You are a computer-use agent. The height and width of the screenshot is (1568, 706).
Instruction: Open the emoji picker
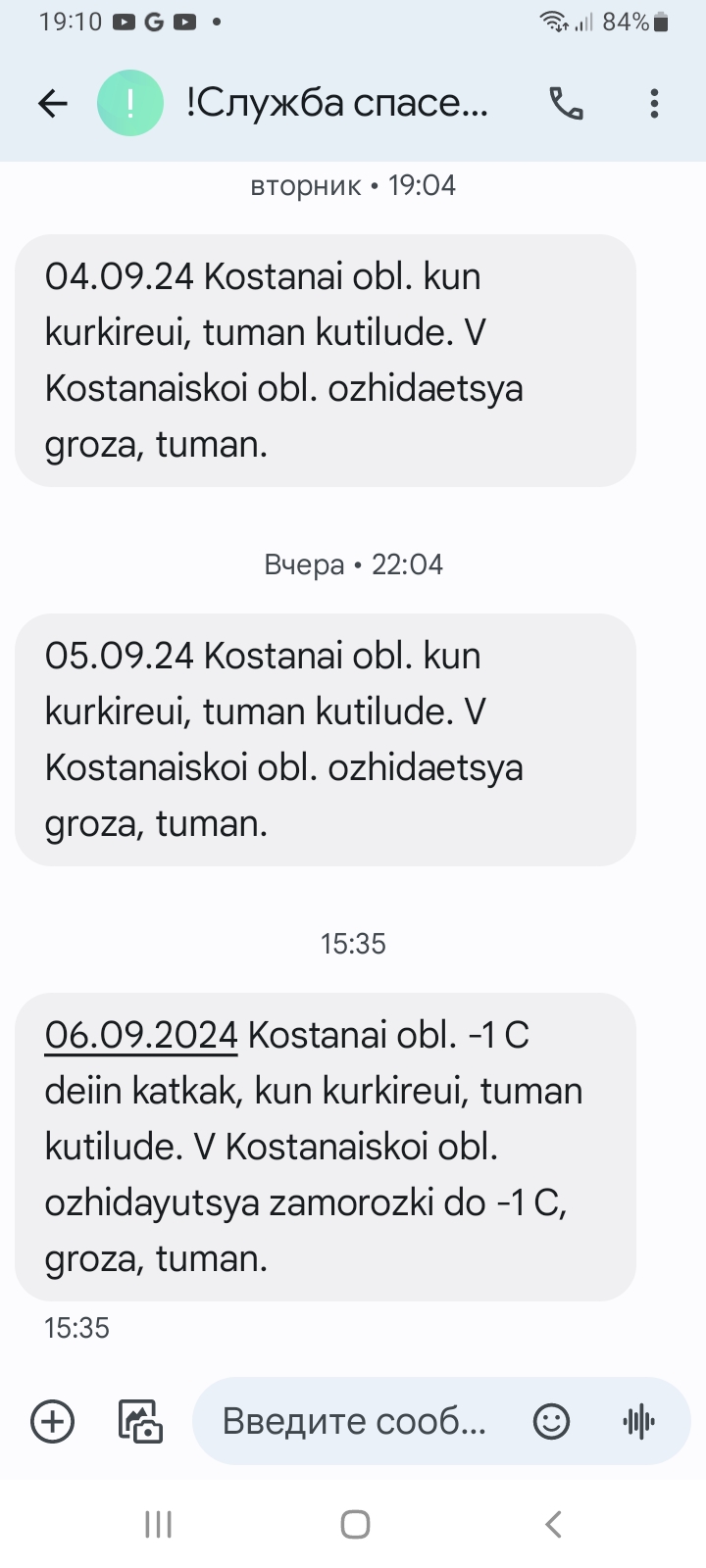(551, 1421)
